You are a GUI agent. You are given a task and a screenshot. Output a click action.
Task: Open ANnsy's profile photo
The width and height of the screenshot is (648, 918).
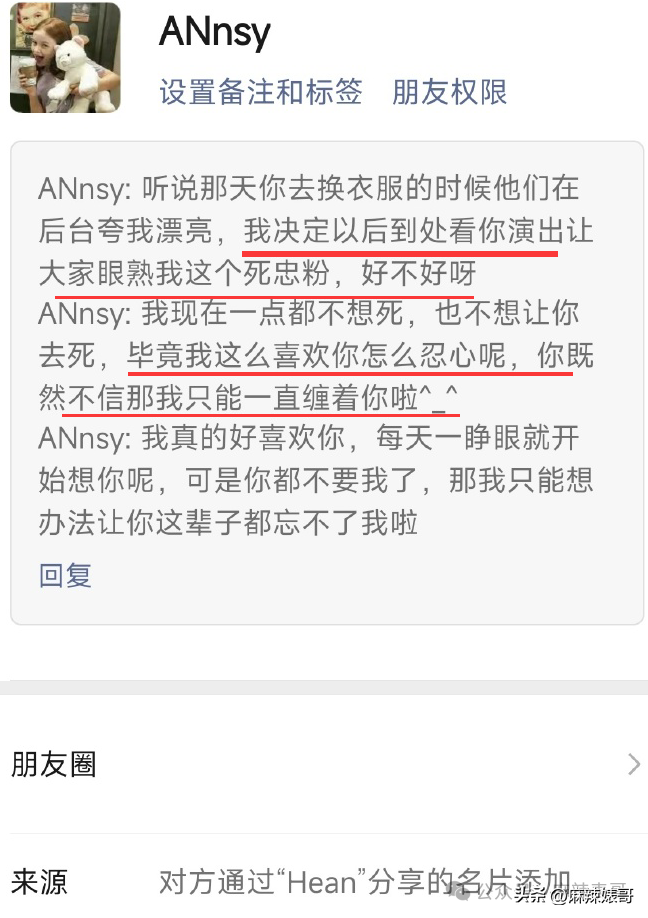(x=65, y=57)
